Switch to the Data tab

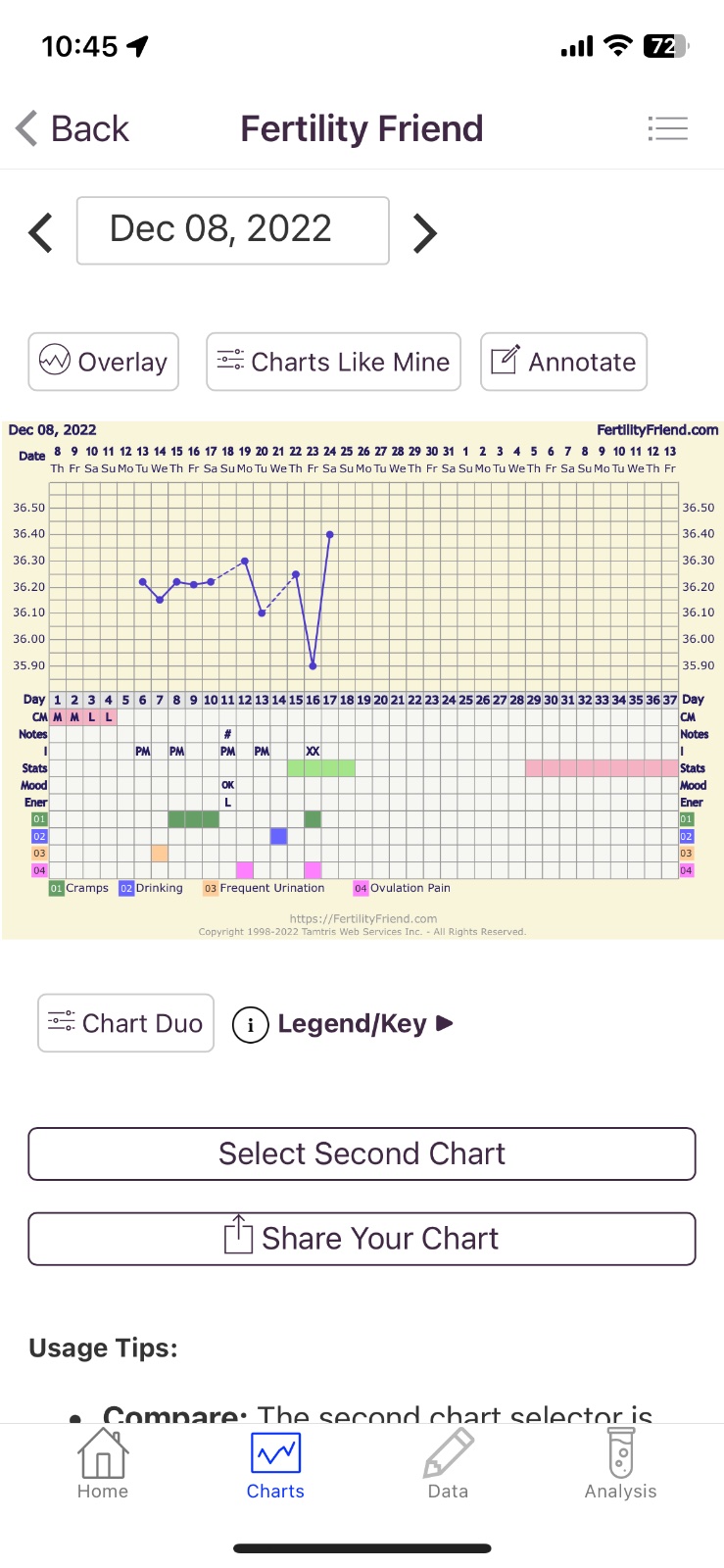(x=448, y=1464)
